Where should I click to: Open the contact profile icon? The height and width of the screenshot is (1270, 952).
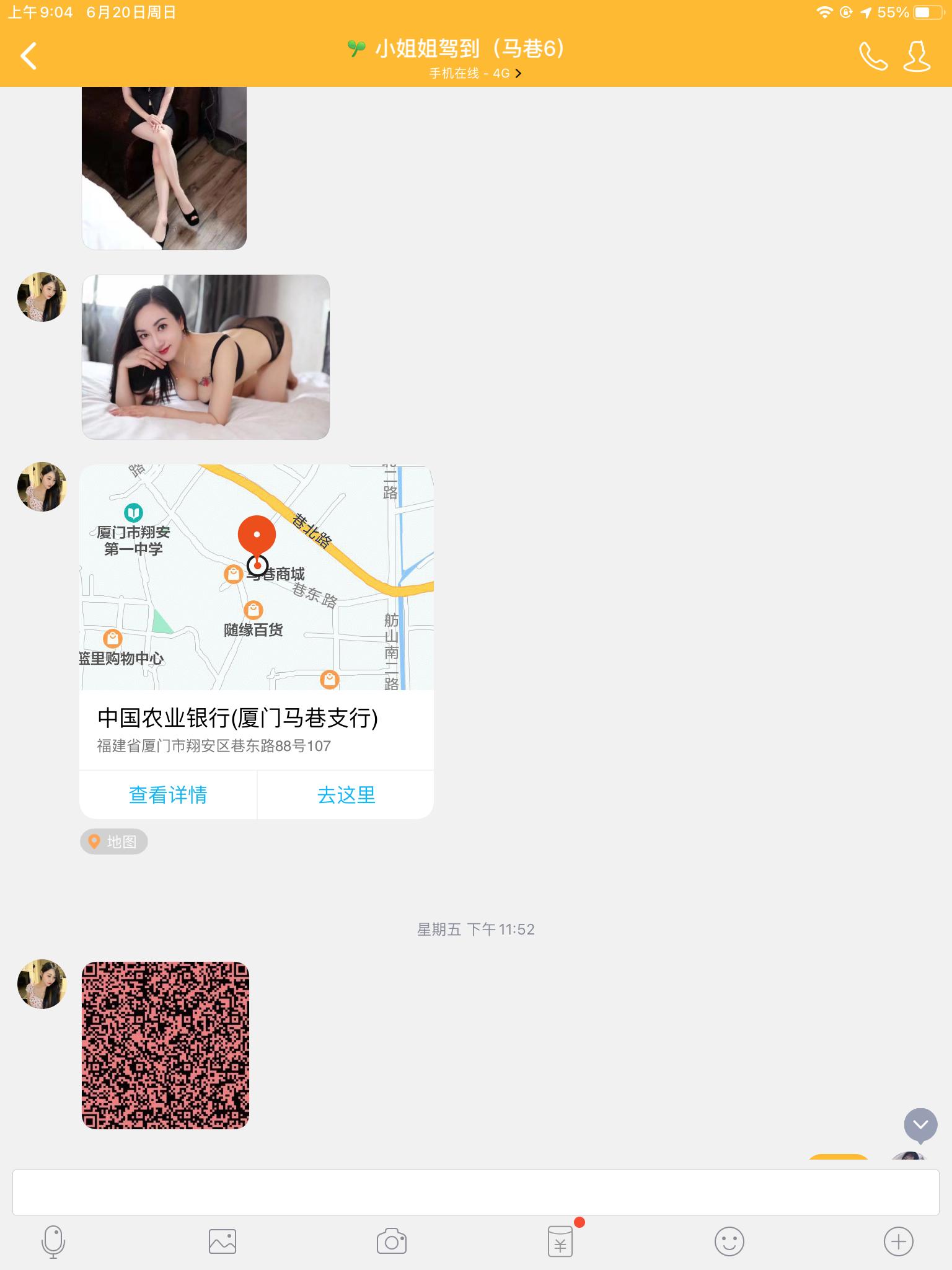click(x=917, y=57)
